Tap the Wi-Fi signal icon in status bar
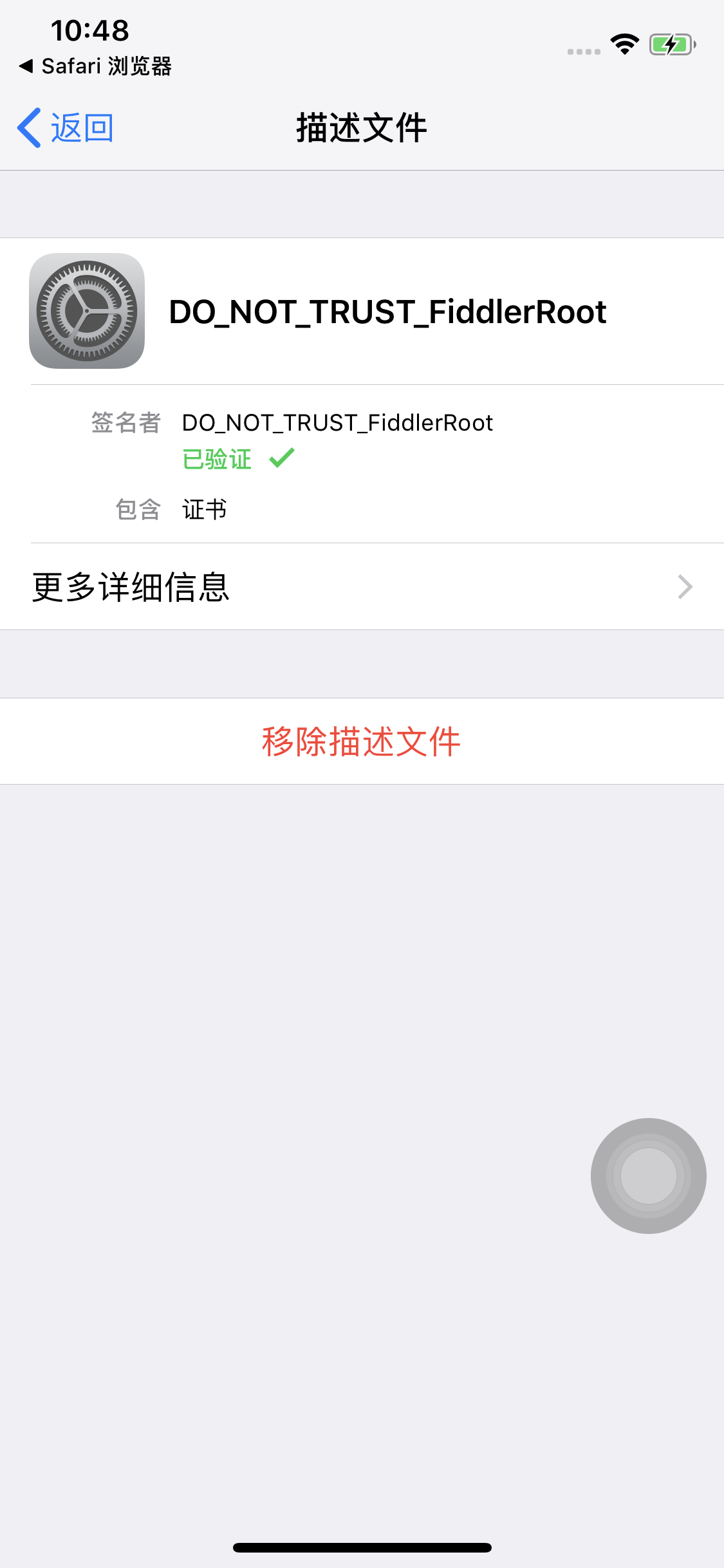This screenshot has height=1568, width=724. [x=623, y=44]
